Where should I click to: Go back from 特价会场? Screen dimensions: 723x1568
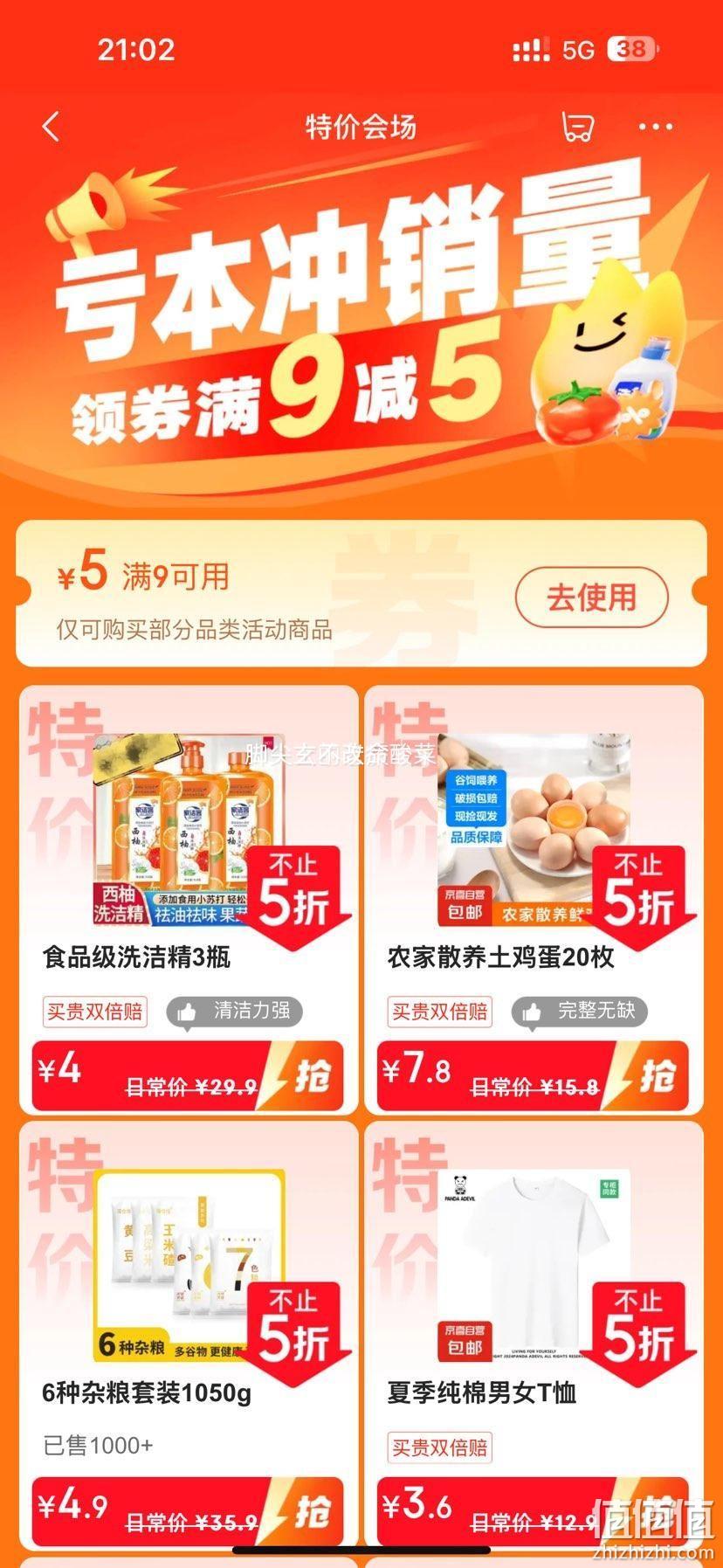point(51,127)
